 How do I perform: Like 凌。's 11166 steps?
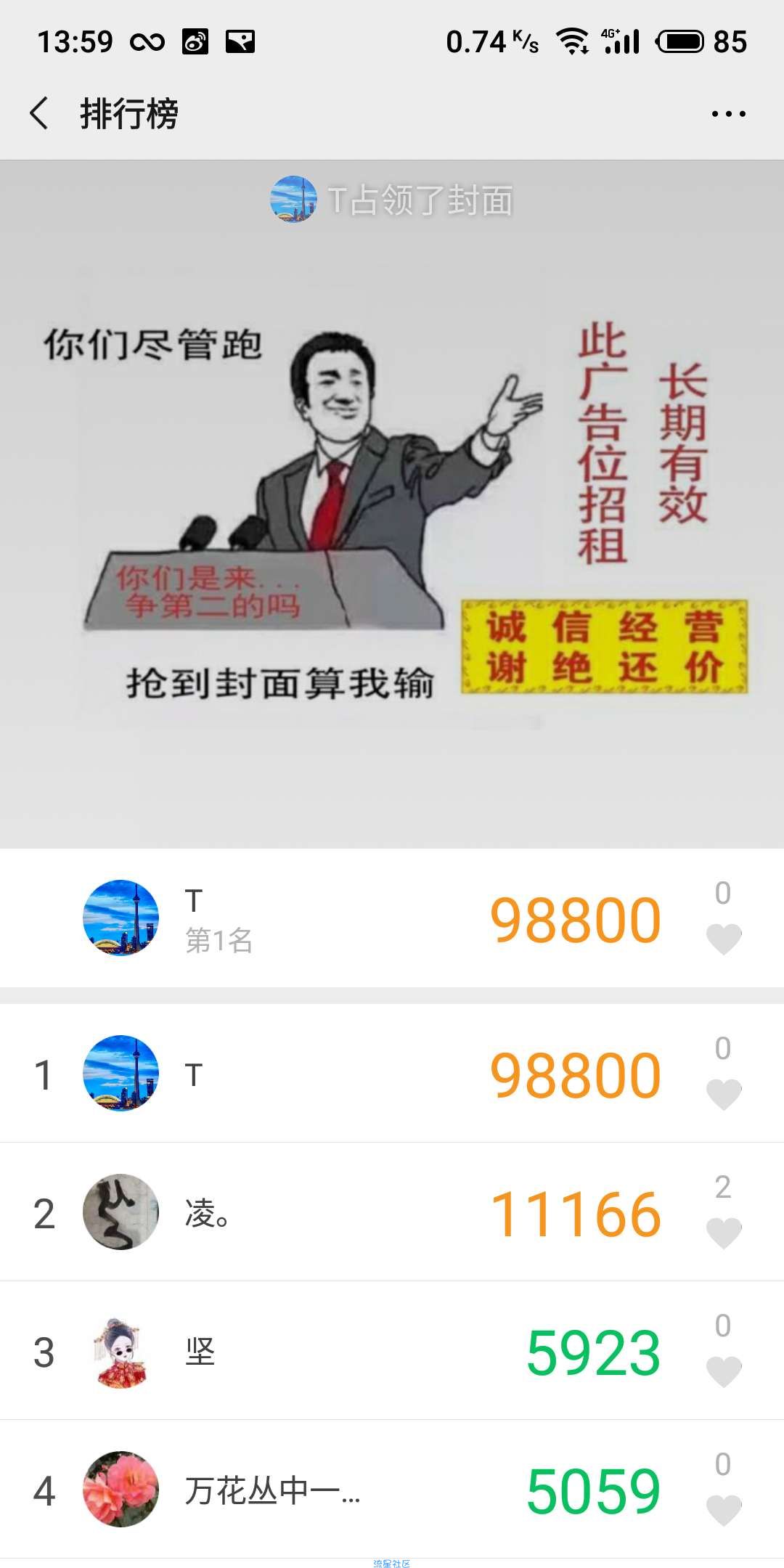tap(724, 1233)
